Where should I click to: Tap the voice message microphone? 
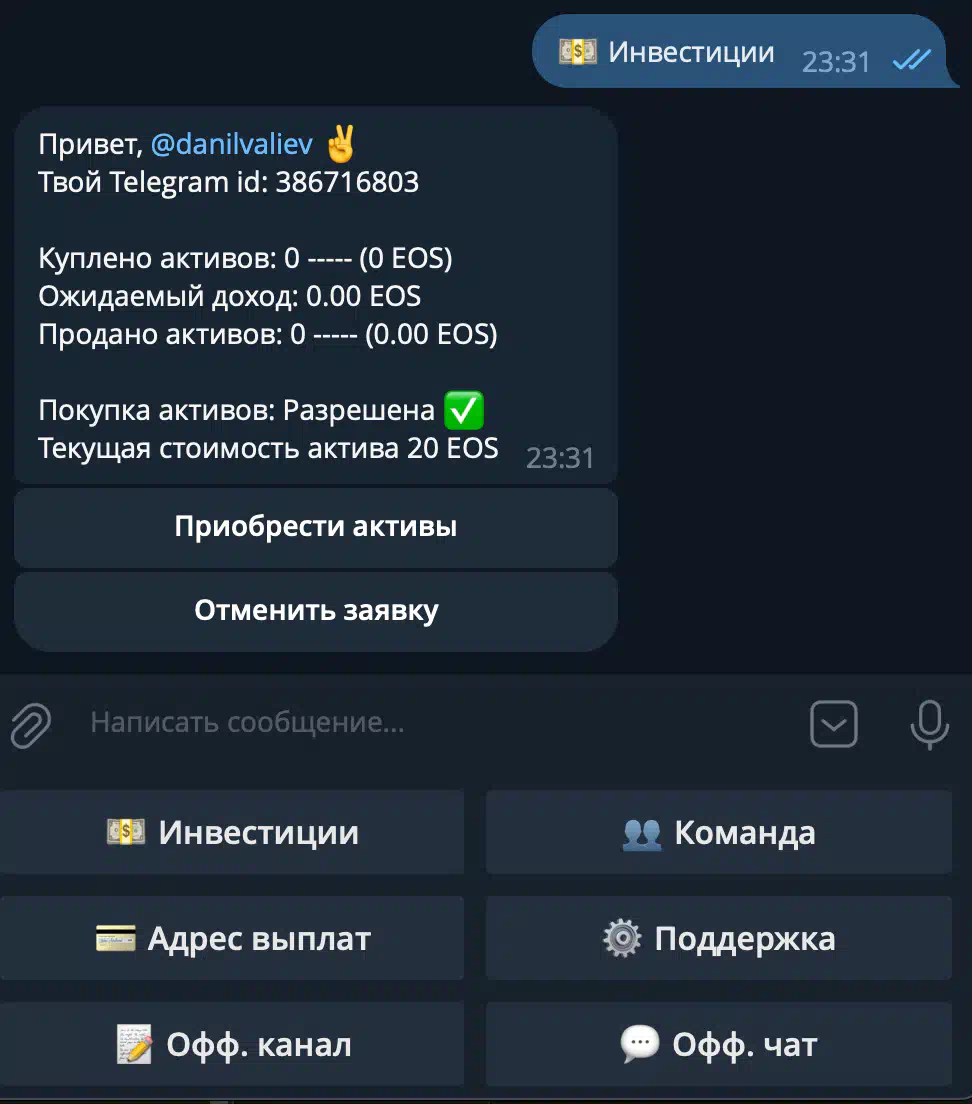click(x=928, y=723)
